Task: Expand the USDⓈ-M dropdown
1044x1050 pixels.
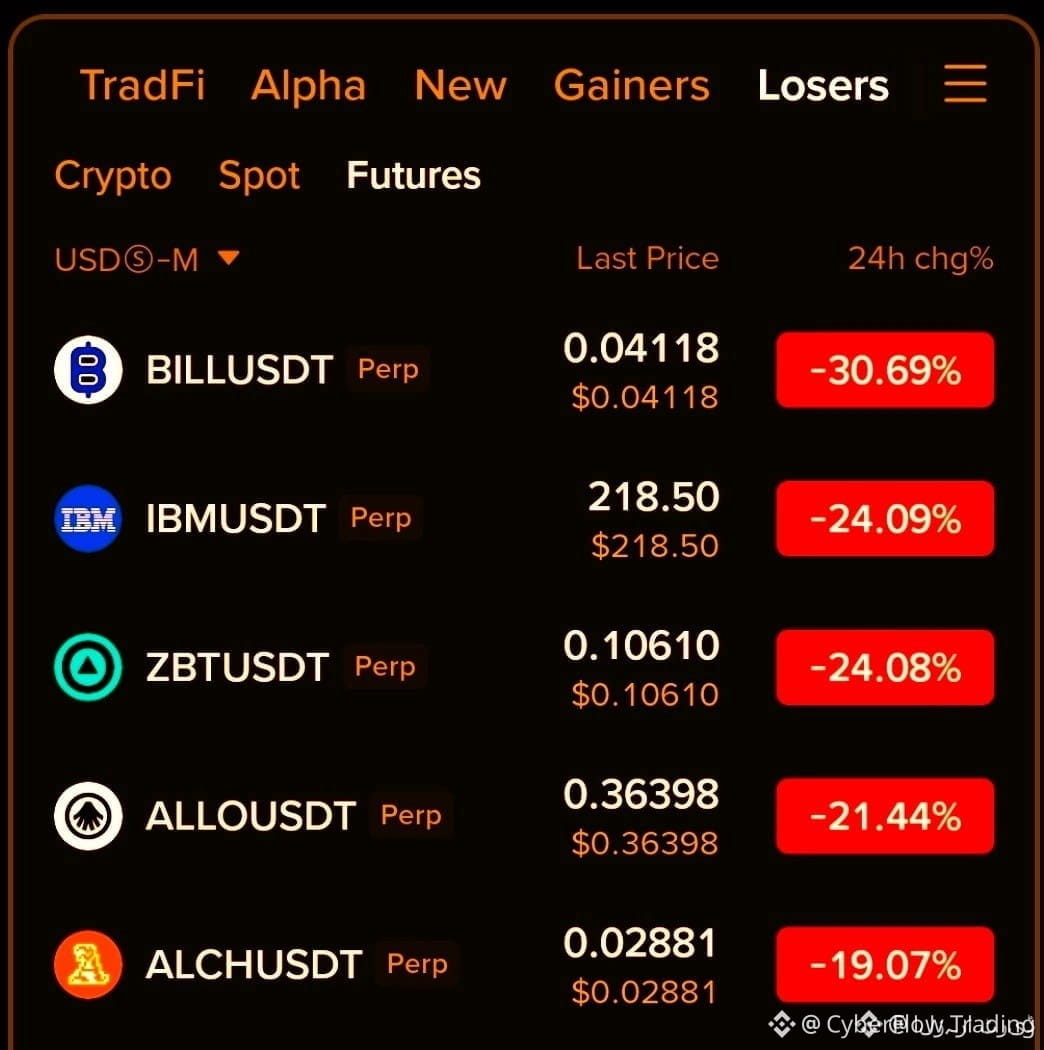Action: (147, 260)
